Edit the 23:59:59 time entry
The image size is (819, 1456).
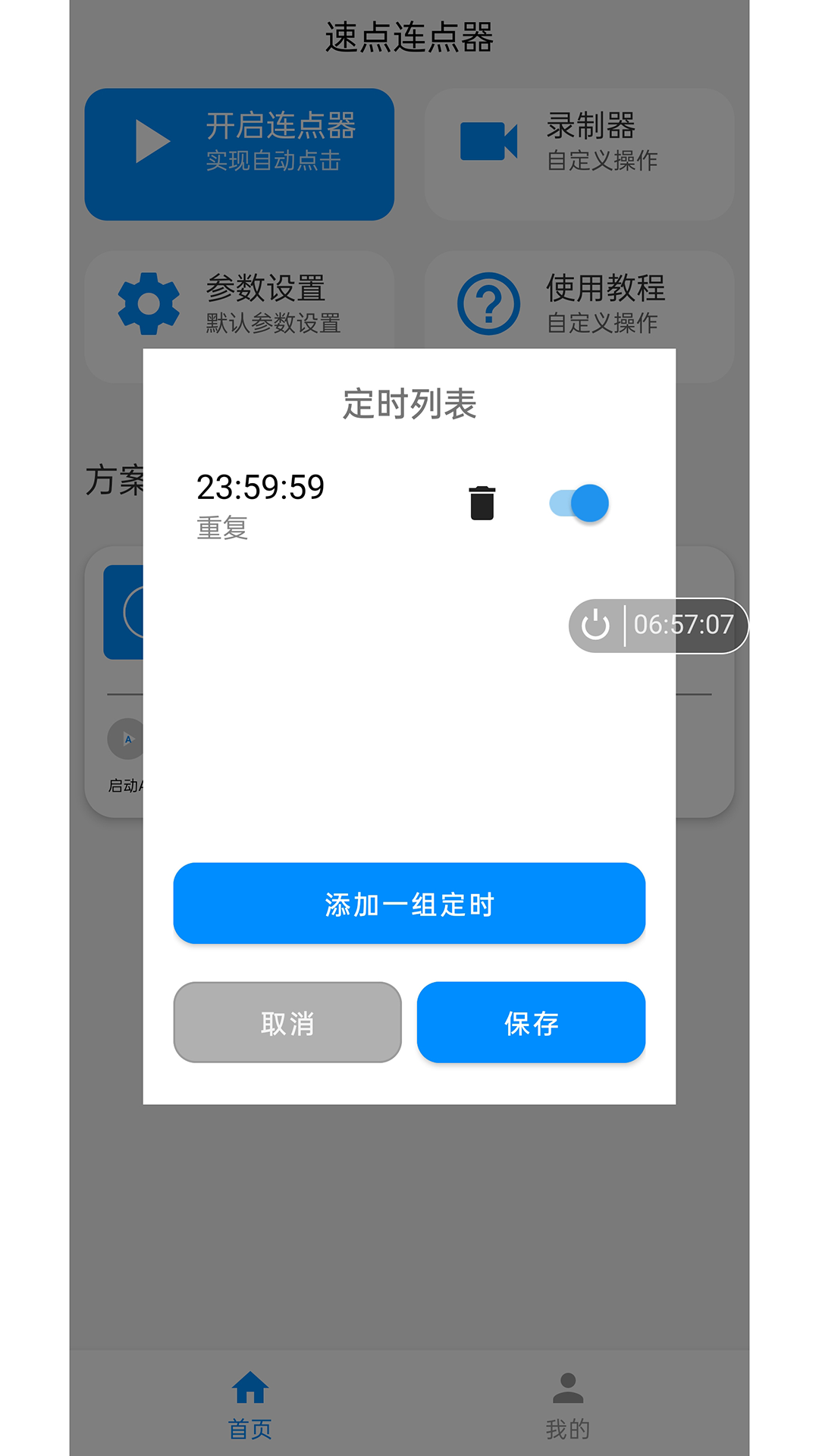tap(260, 488)
